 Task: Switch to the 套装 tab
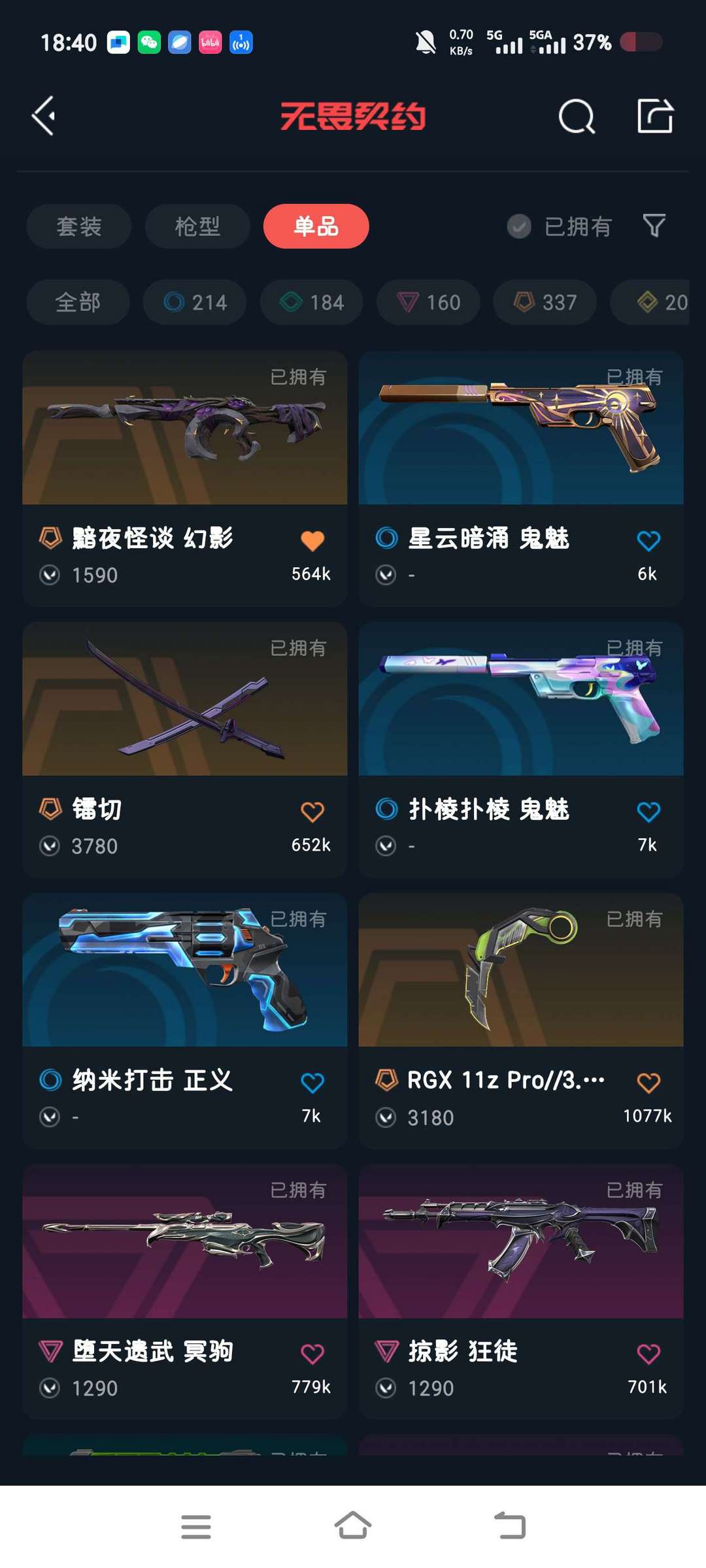point(79,226)
